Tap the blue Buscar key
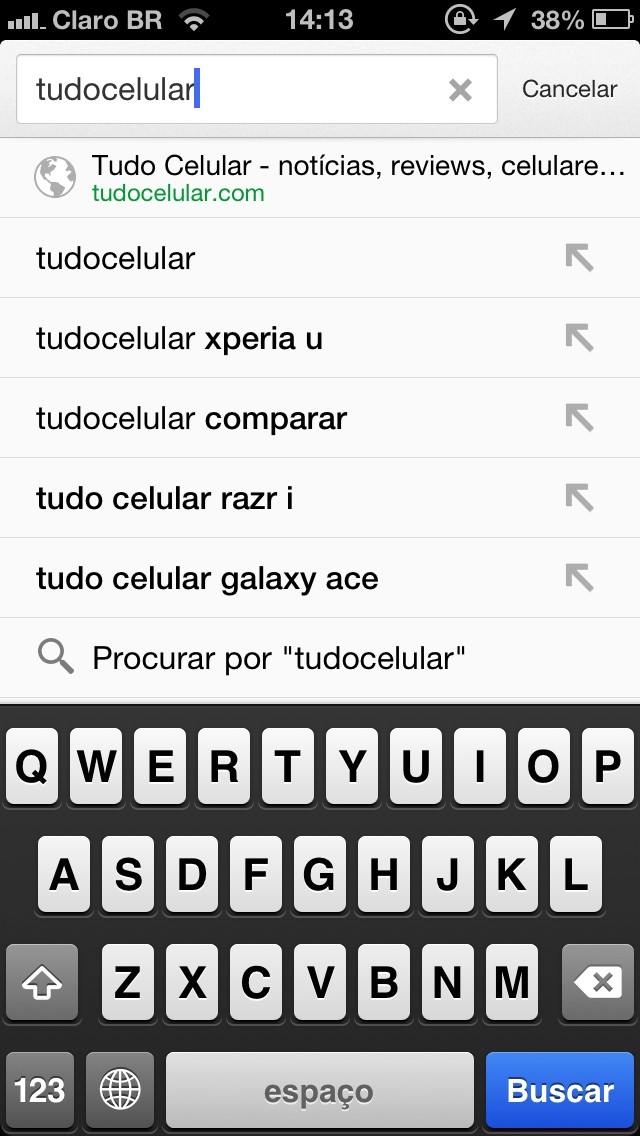The height and width of the screenshot is (1136, 640). 560,1090
